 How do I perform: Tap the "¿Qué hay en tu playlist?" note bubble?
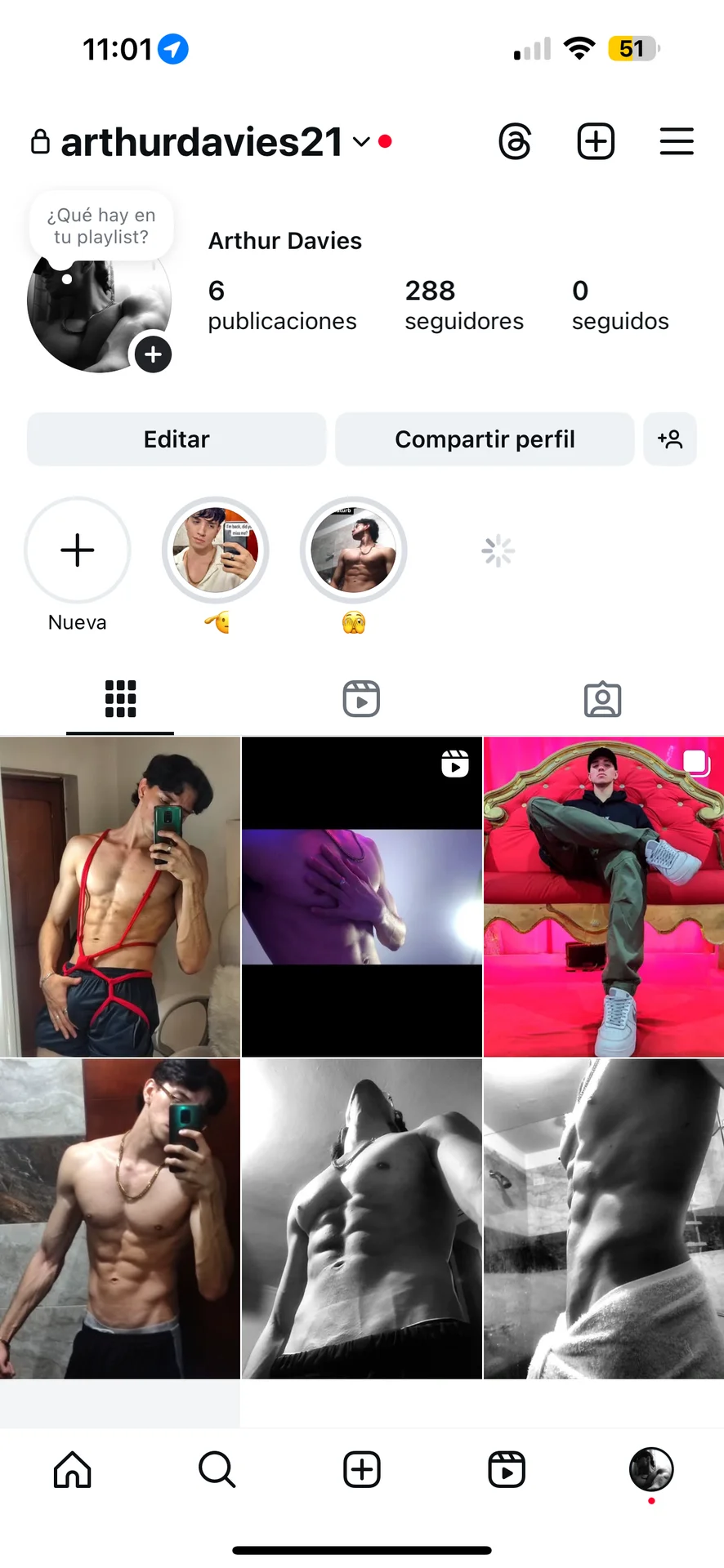pyautogui.click(x=101, y=226)
